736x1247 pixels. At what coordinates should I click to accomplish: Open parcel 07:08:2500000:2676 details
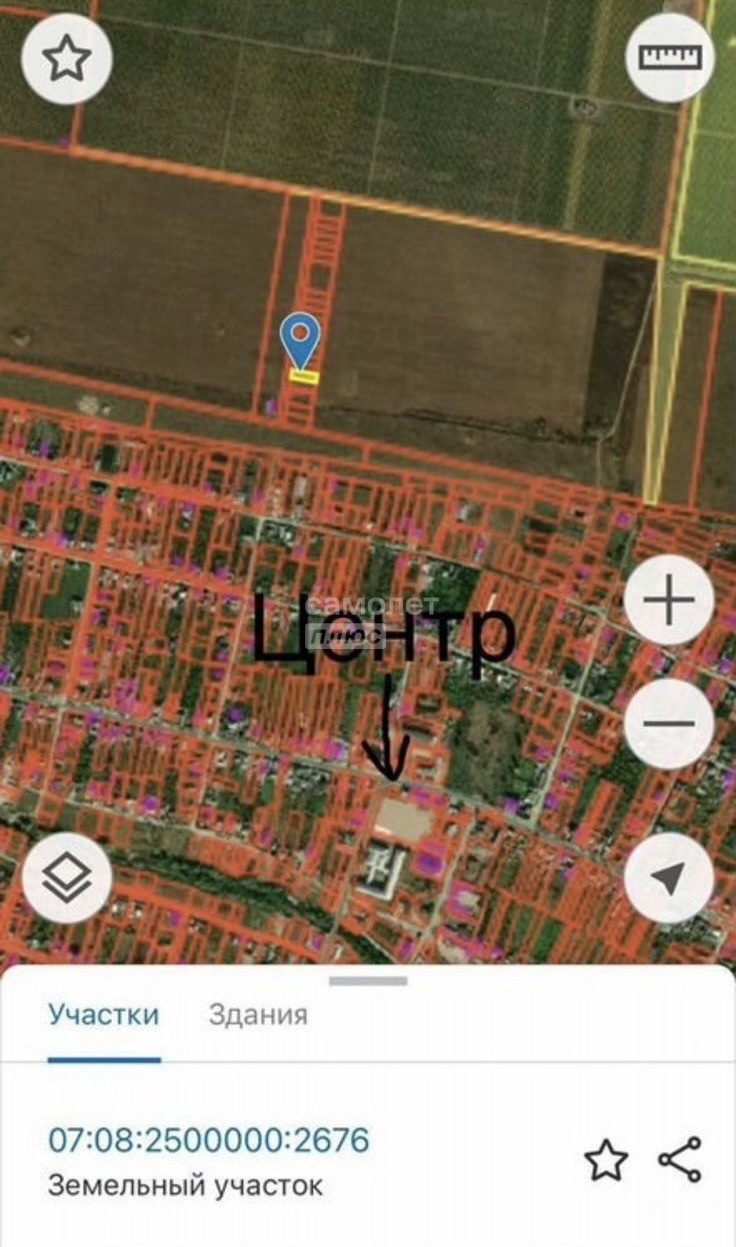[209, 1140]
